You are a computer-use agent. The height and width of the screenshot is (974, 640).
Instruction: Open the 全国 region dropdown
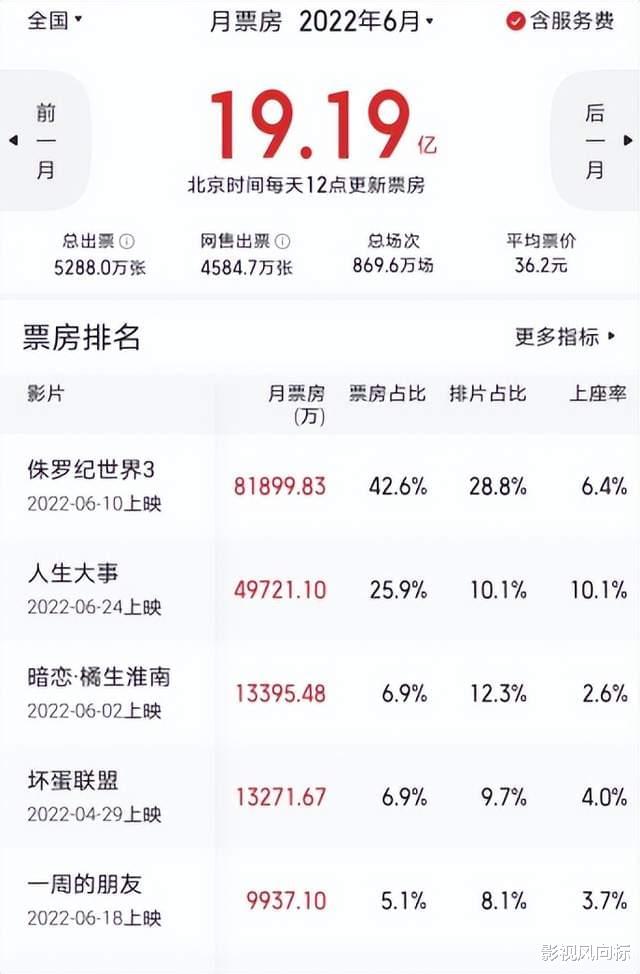pyautogui.click(x=55, y=20)
